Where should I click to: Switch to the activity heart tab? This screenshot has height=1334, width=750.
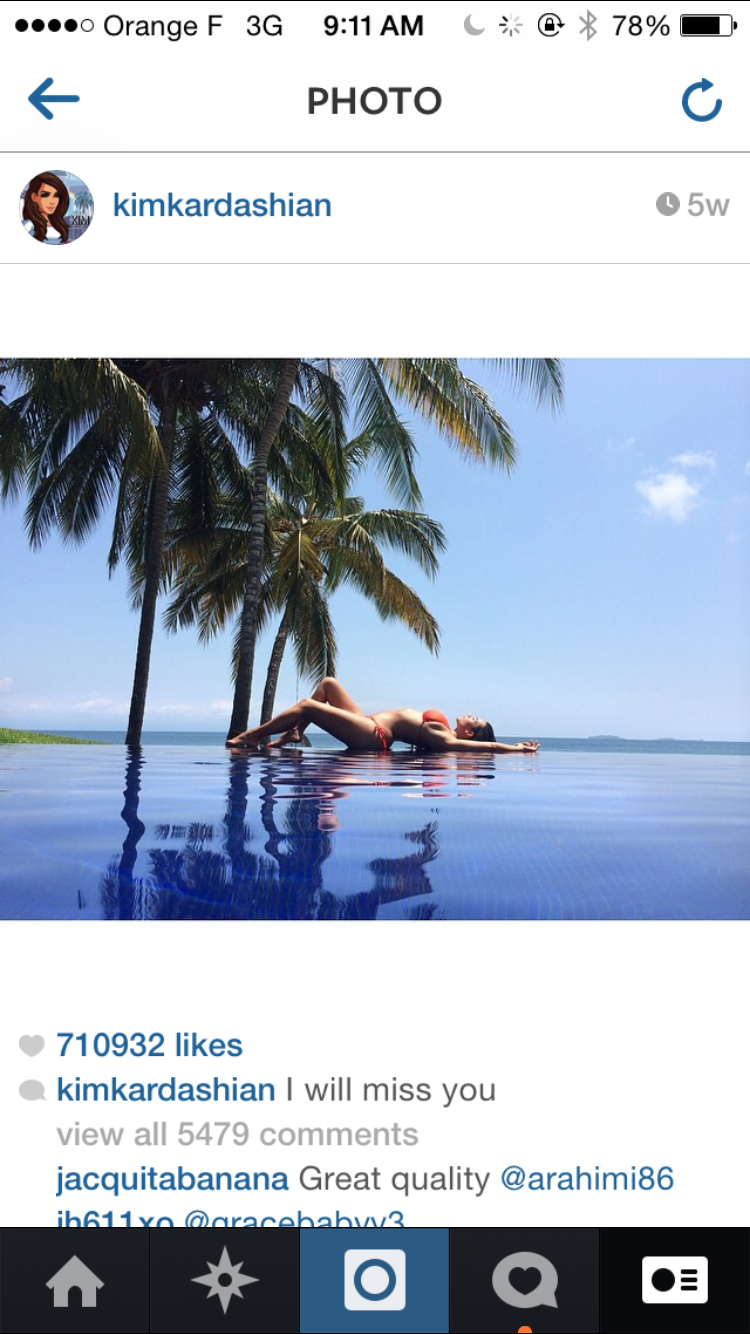[x=525, y=1281]
